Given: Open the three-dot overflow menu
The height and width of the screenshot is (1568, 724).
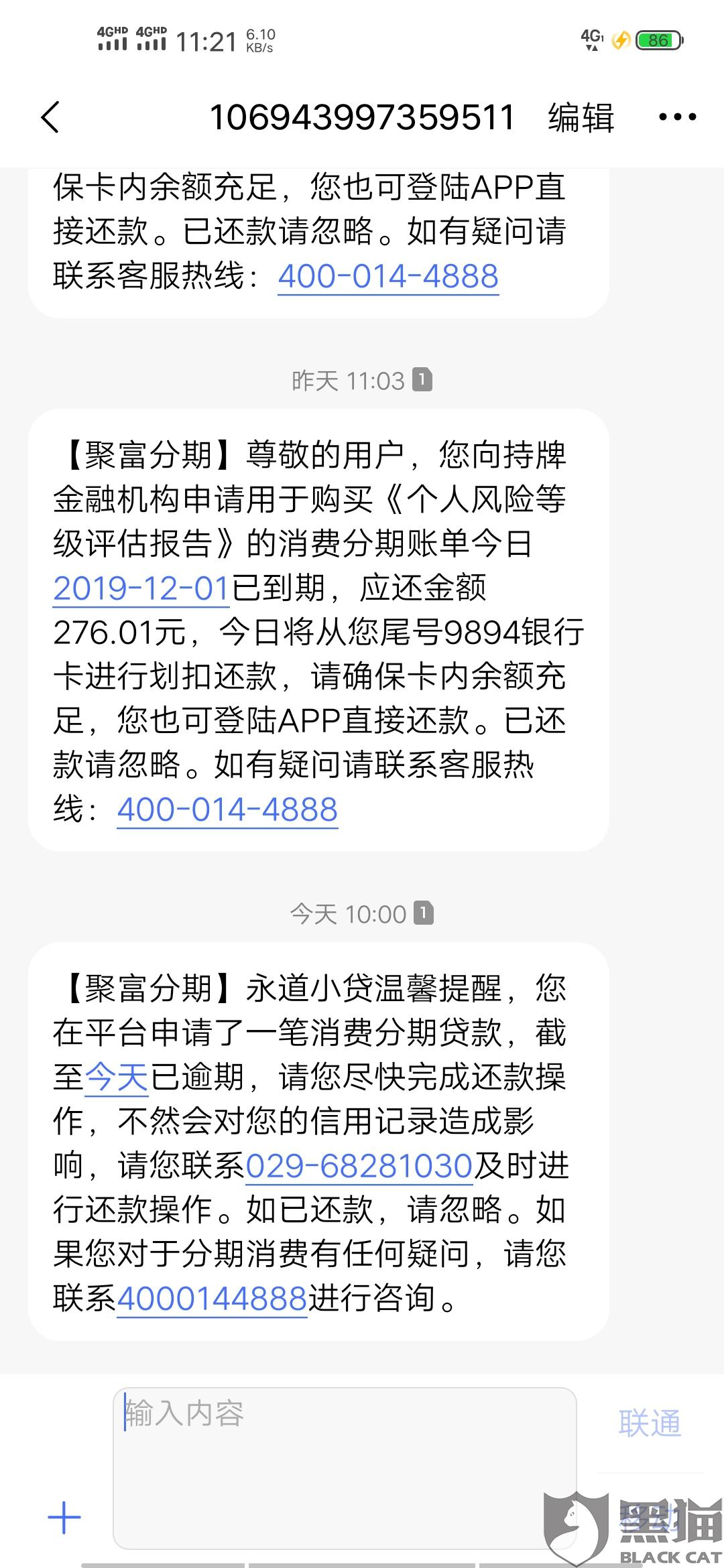Looking at the screenshot, I should pos(677,118).
